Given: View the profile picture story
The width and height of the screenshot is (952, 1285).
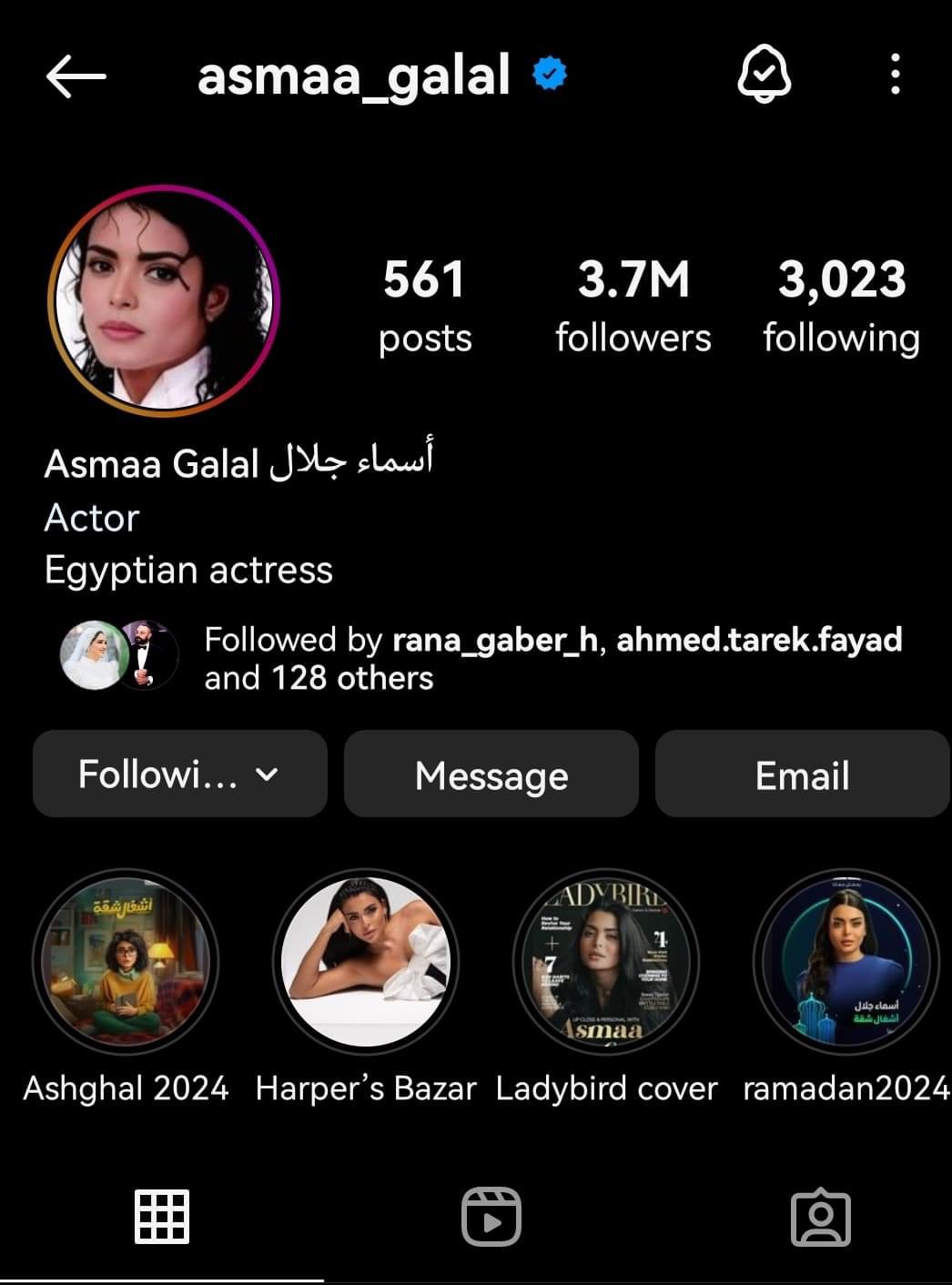Looking at the screenshot, I should pos(163,300).
